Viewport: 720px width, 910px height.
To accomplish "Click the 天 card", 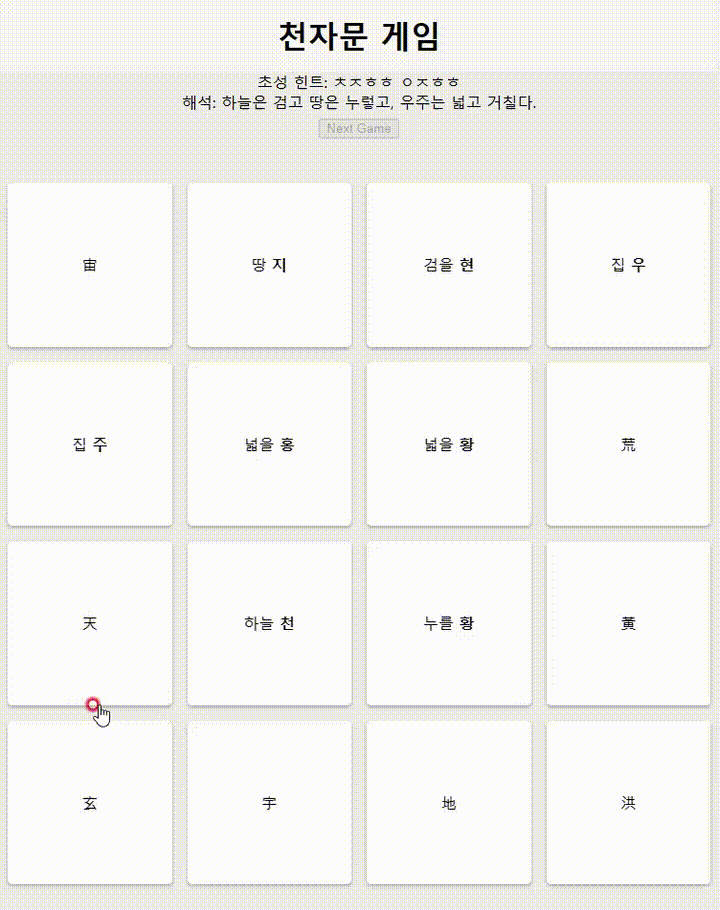I will point(89,622).
